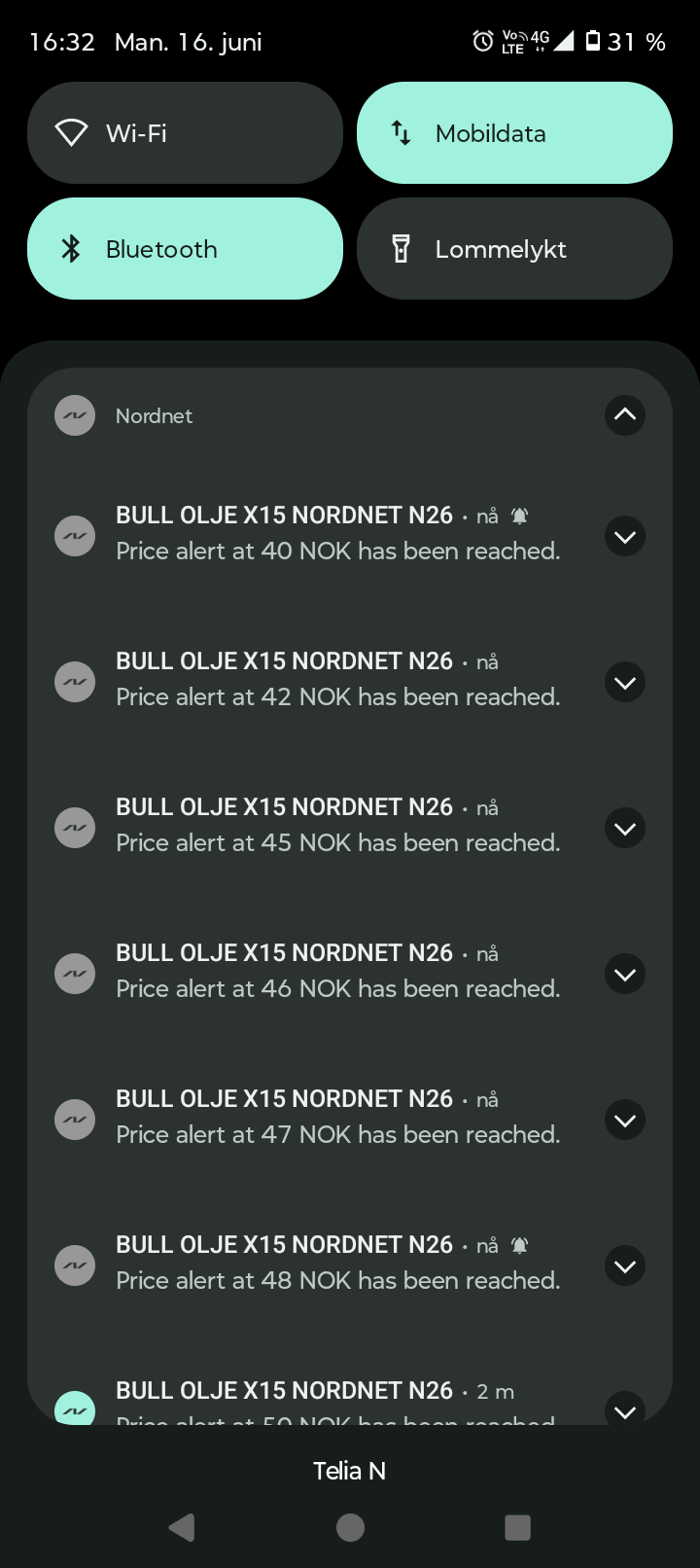Switch on the Lommelykt flashlight
Image resolution: width=700 pixels, height=1568 pixels.
[514, 249]
